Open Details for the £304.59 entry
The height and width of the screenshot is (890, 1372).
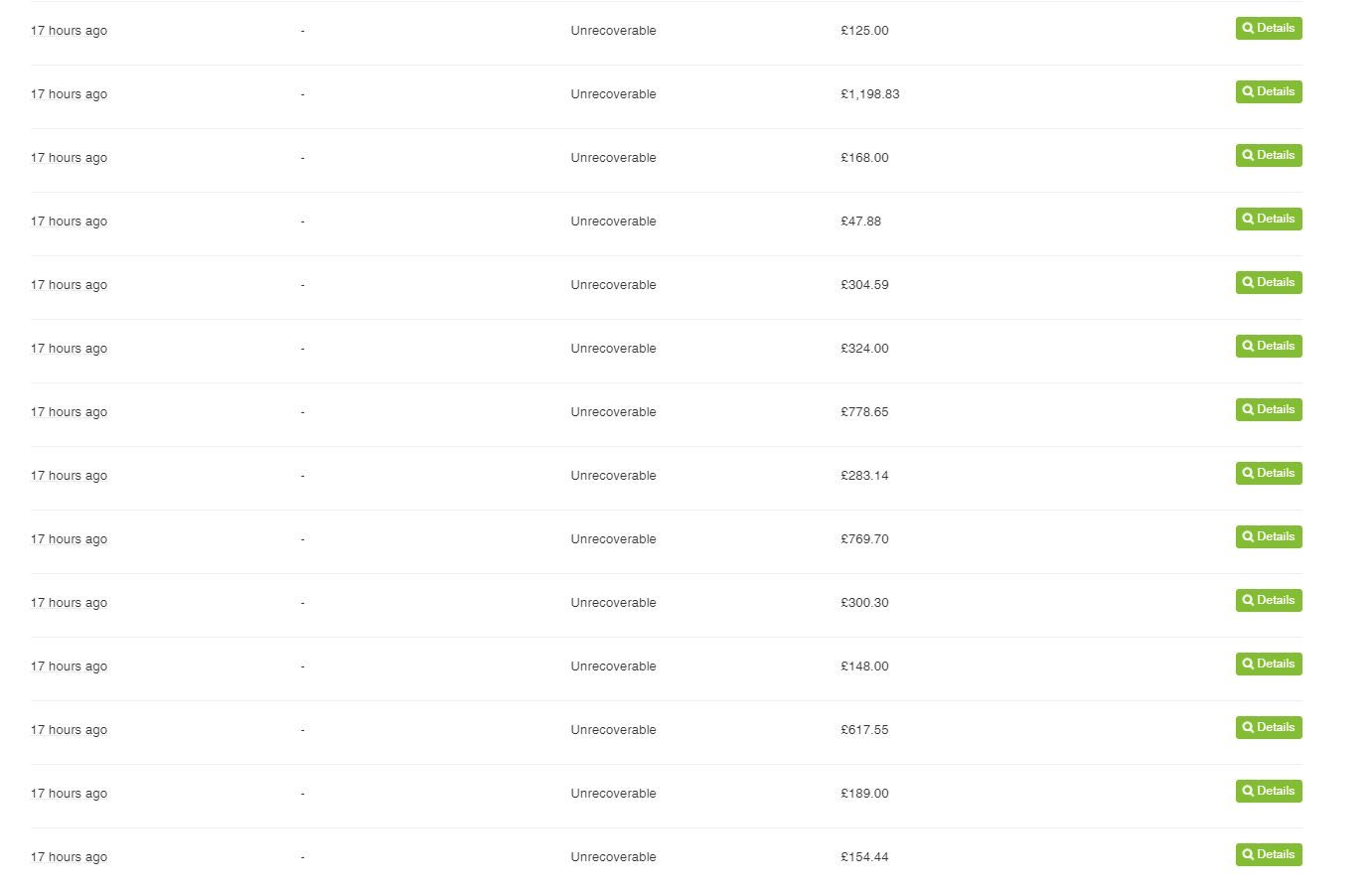click(x=1268, y=283)
